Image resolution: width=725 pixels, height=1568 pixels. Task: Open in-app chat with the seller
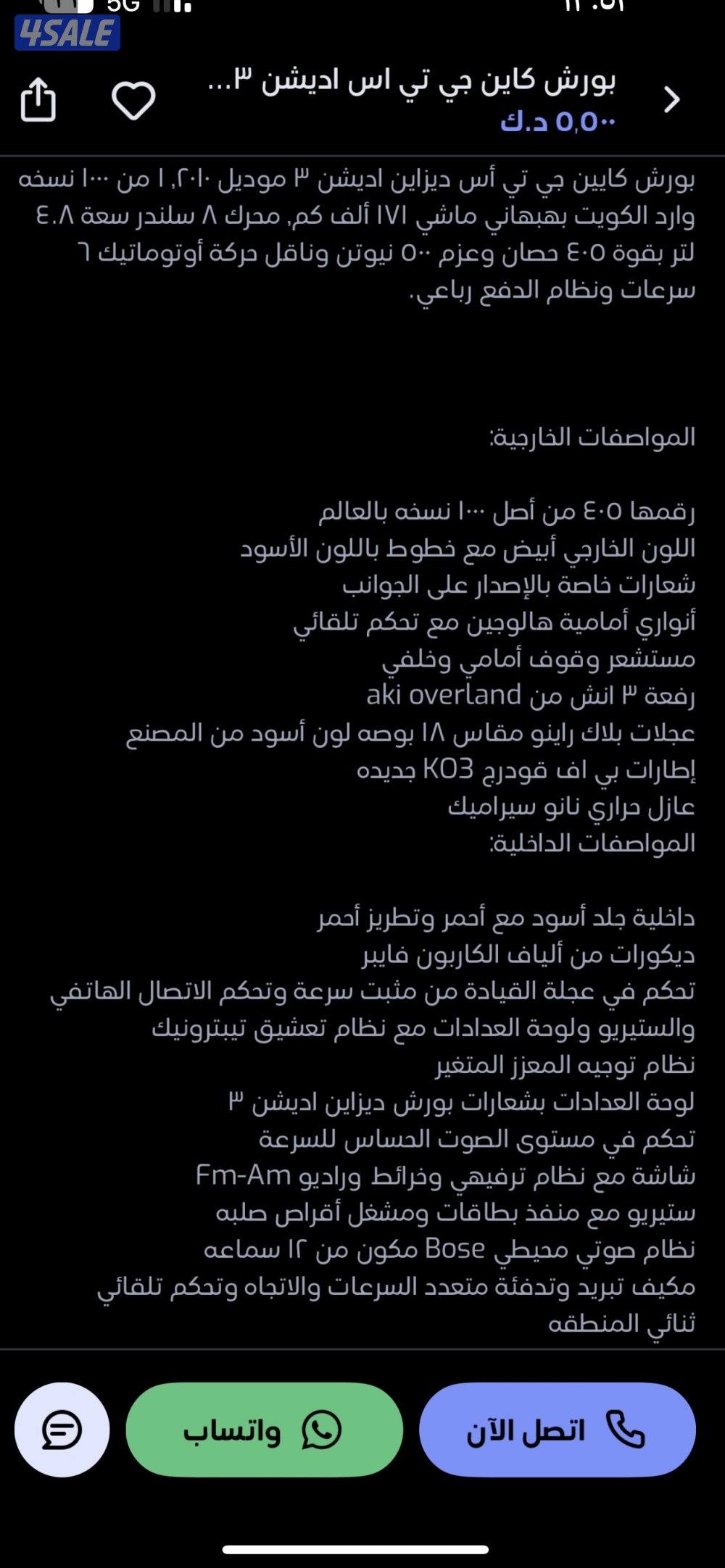62,1430
